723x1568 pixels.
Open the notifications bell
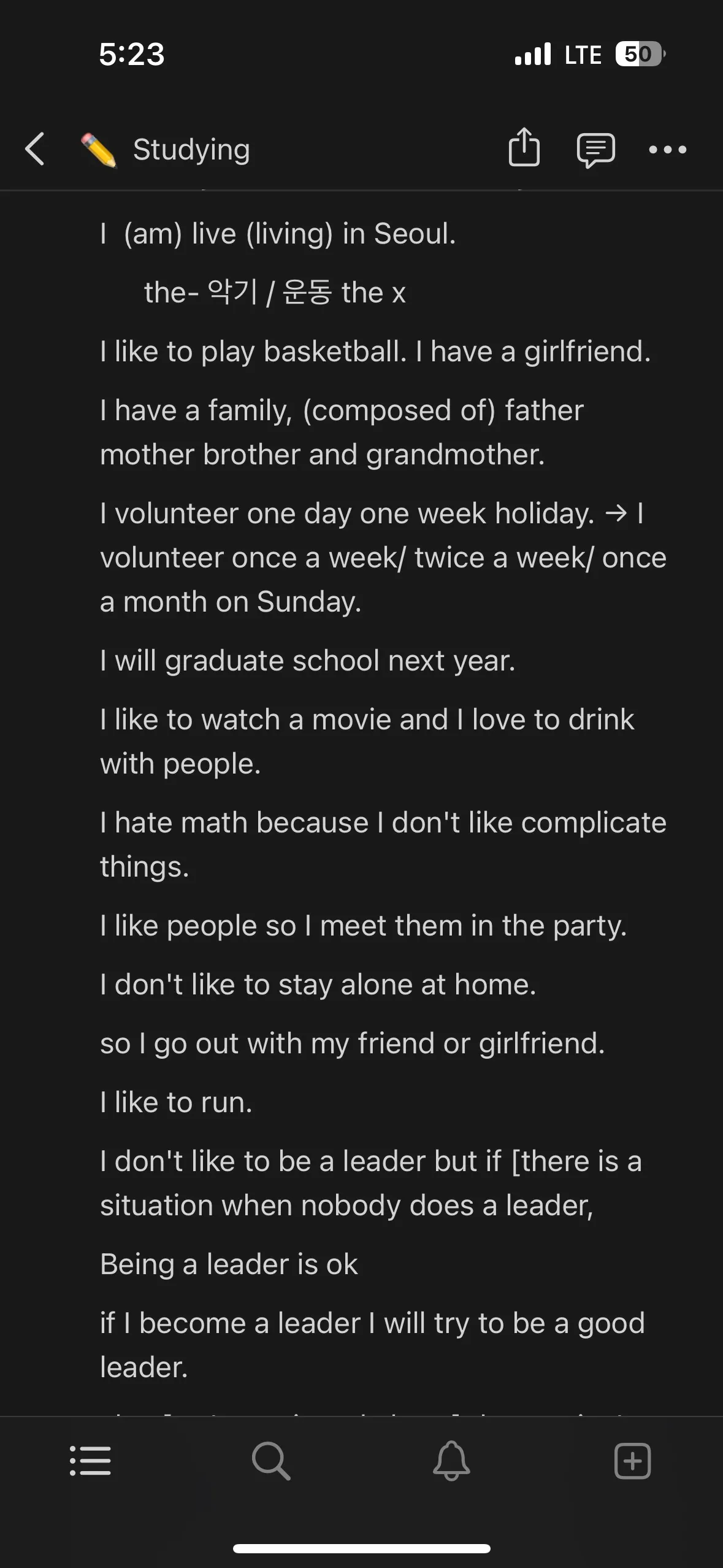pyautogui.click(x=451, y=1461)
